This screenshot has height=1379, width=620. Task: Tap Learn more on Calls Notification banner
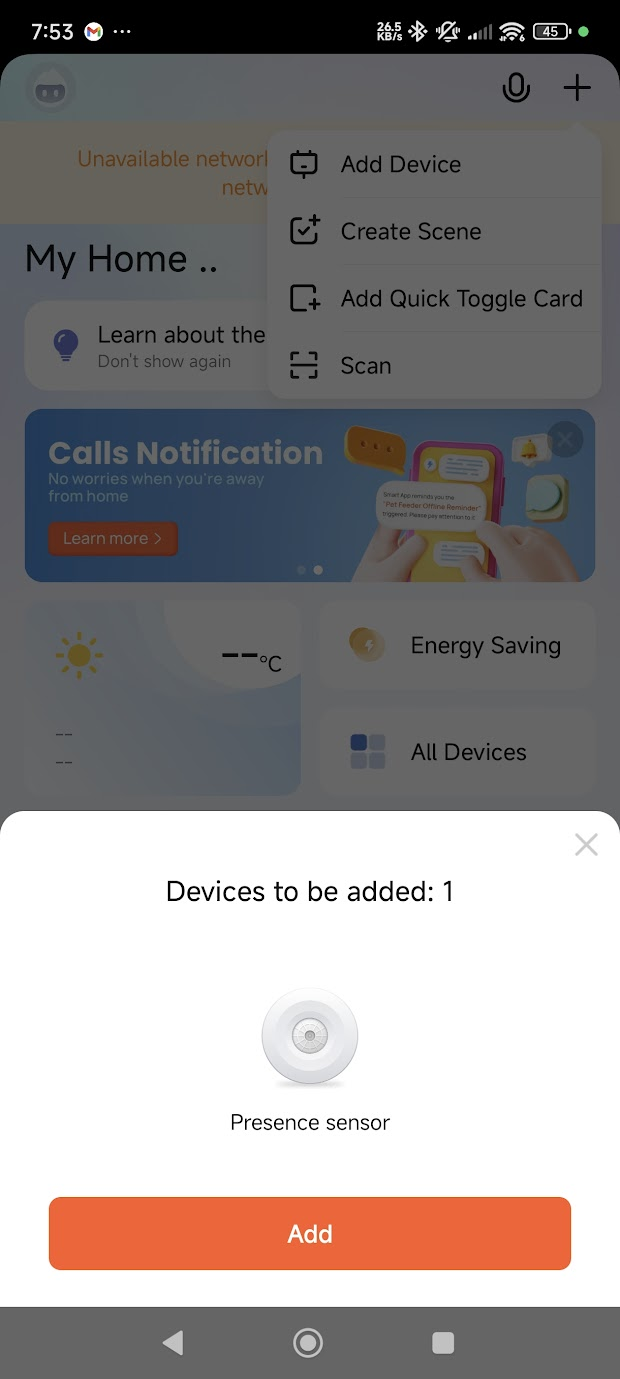tap(113, 538)
